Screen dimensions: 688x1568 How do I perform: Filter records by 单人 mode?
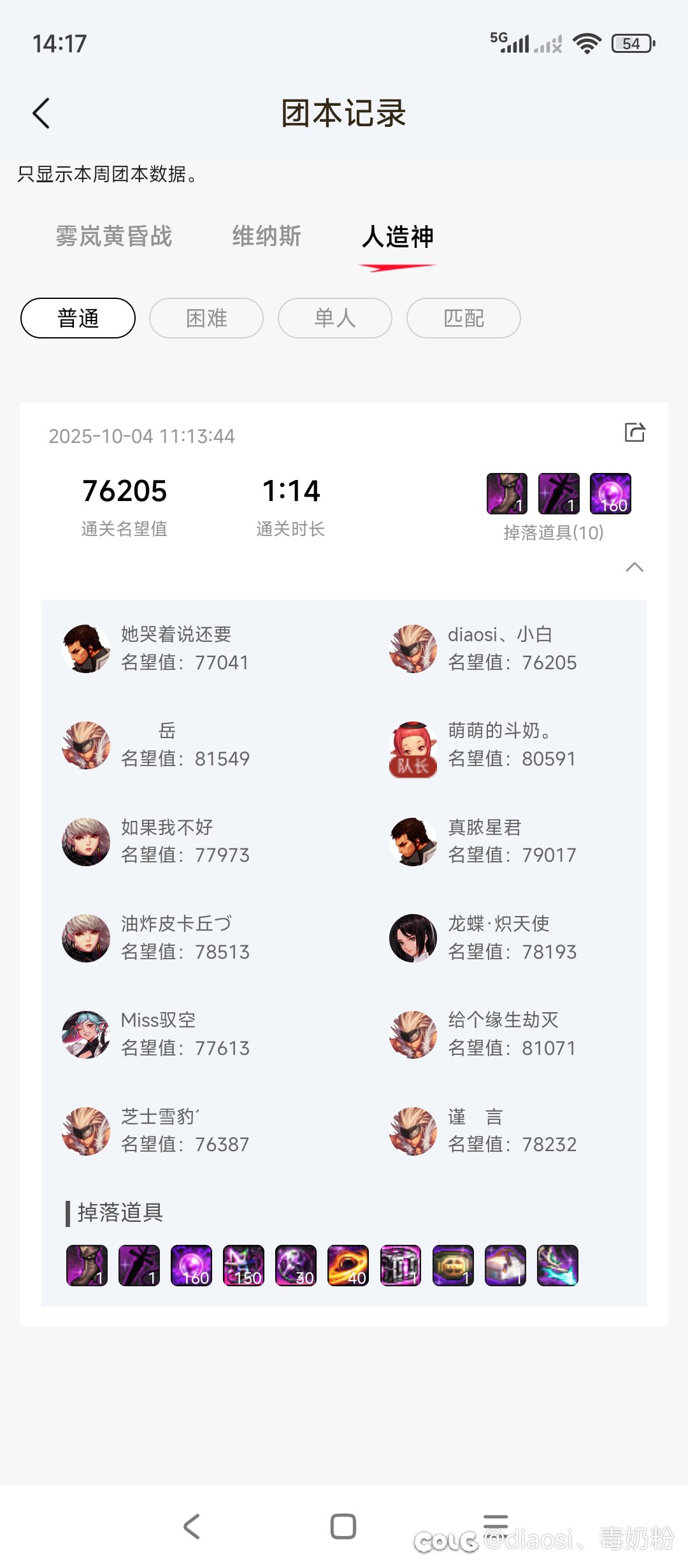click(335, 318)
